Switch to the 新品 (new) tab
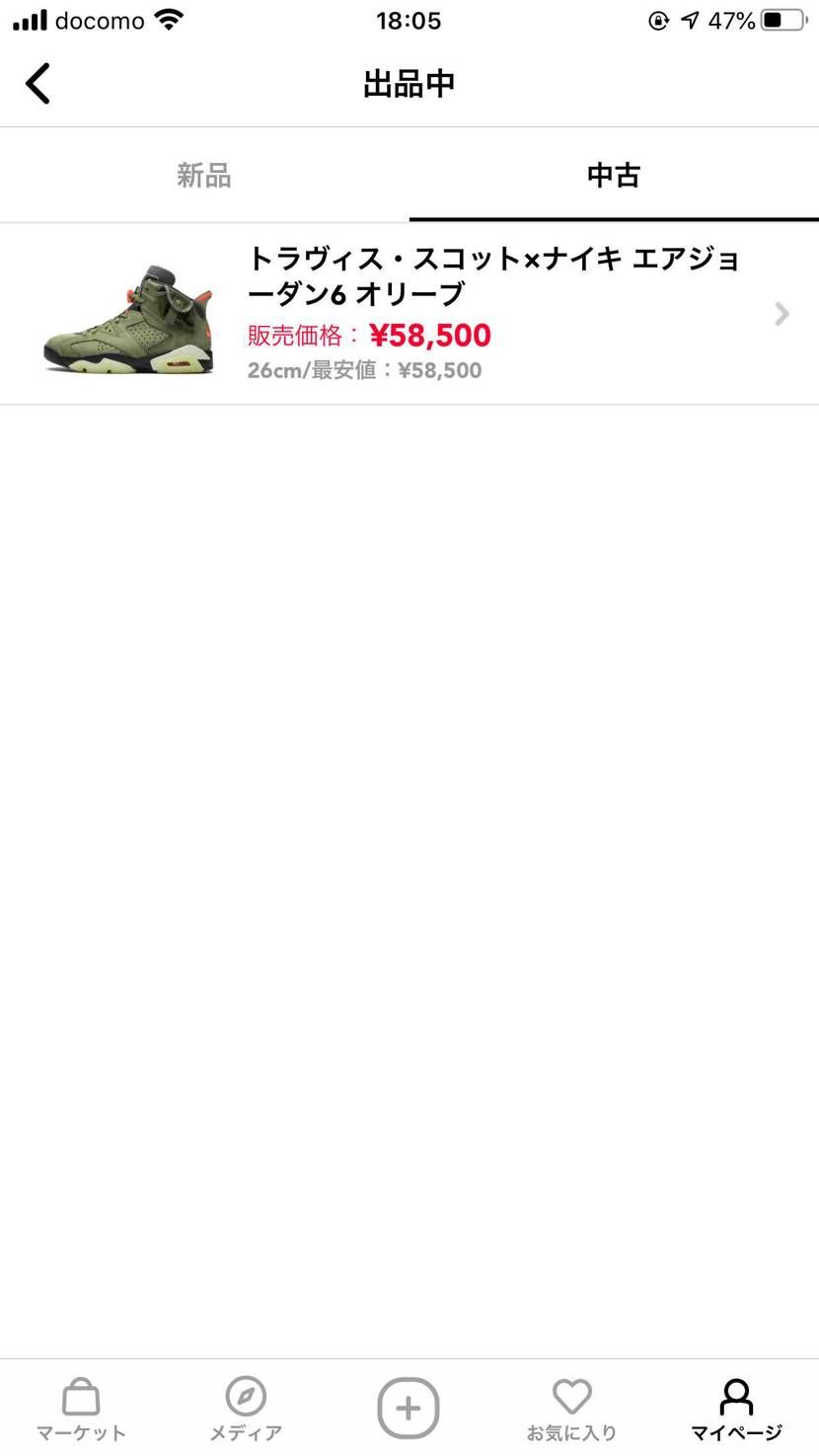Image resolution: width=819 pixels, height=1456 pixels. tap(204, 175)
